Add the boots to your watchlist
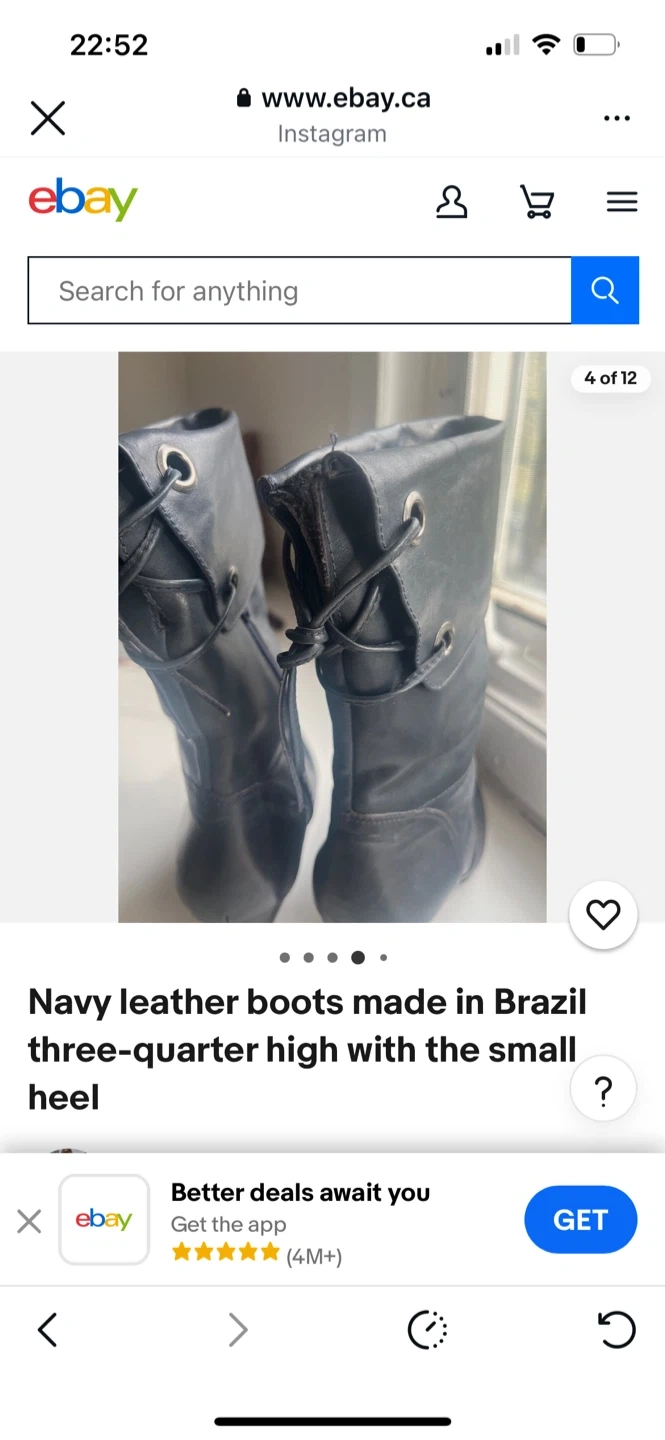 tap(602, 915)
